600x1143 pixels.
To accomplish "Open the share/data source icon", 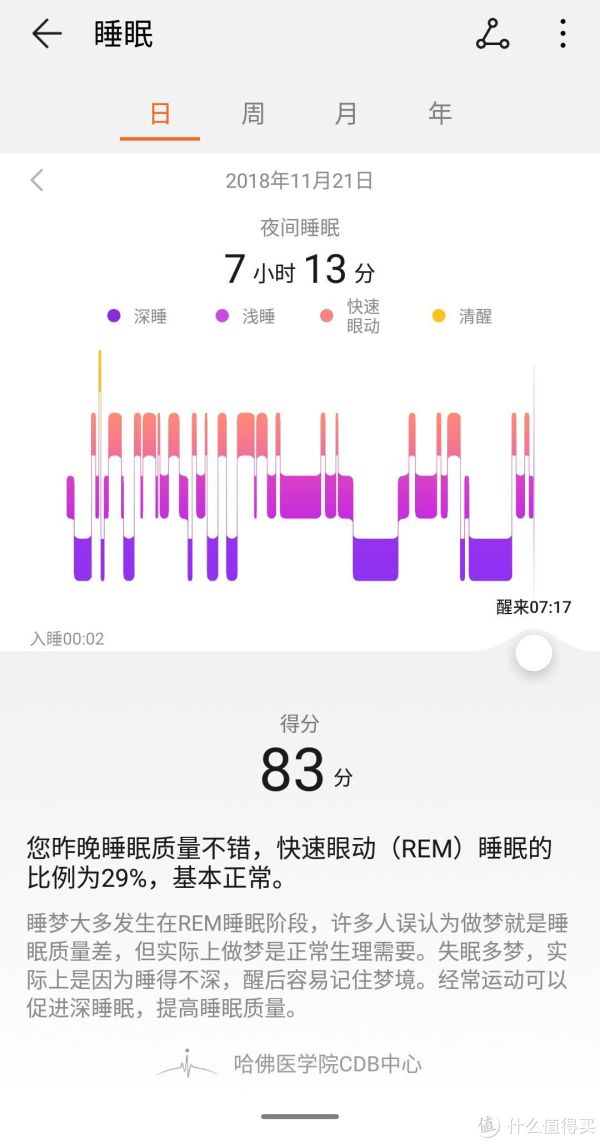I will (492, 34).
